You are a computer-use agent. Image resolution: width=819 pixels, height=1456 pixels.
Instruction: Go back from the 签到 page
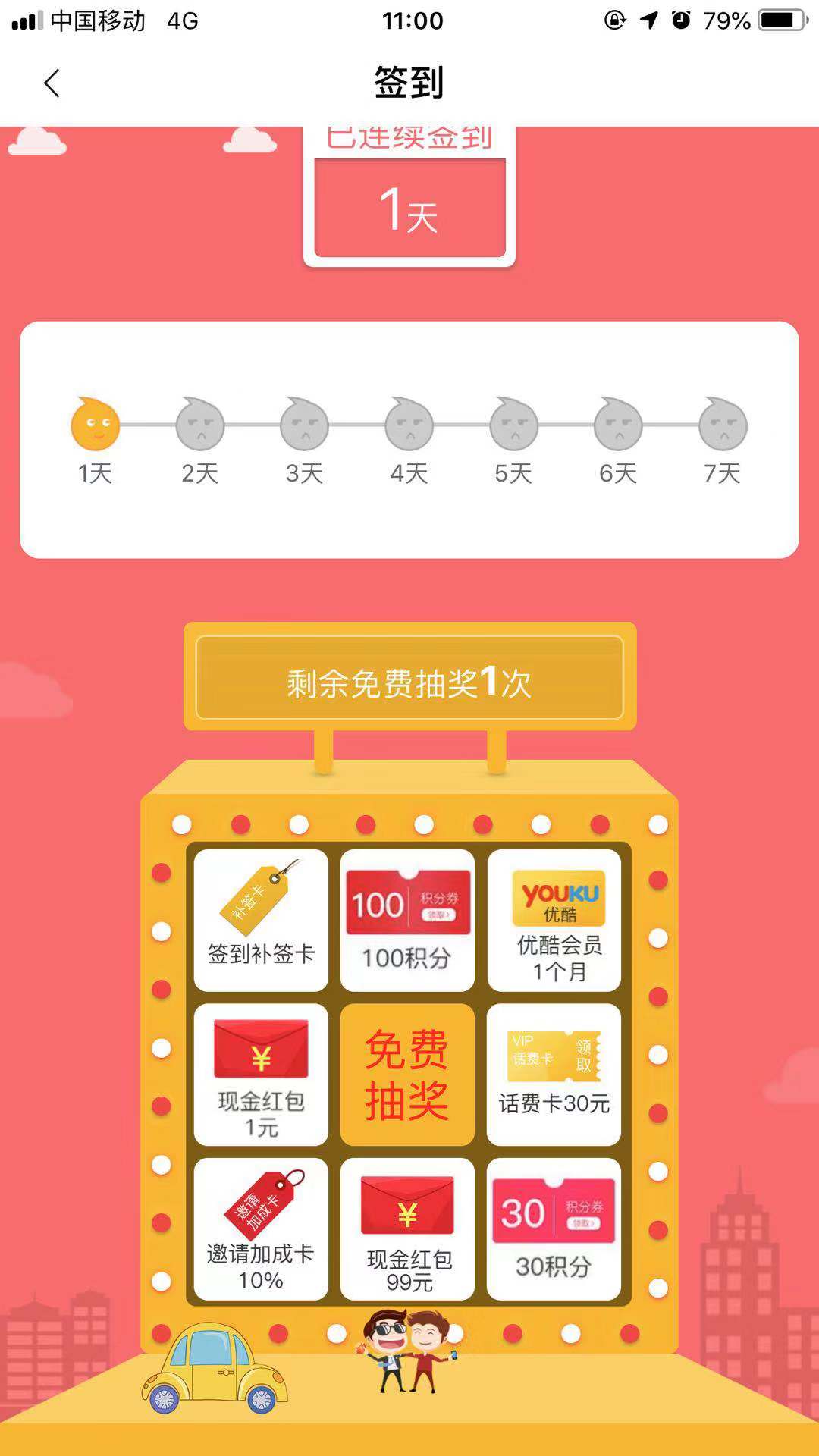point(52,83)
